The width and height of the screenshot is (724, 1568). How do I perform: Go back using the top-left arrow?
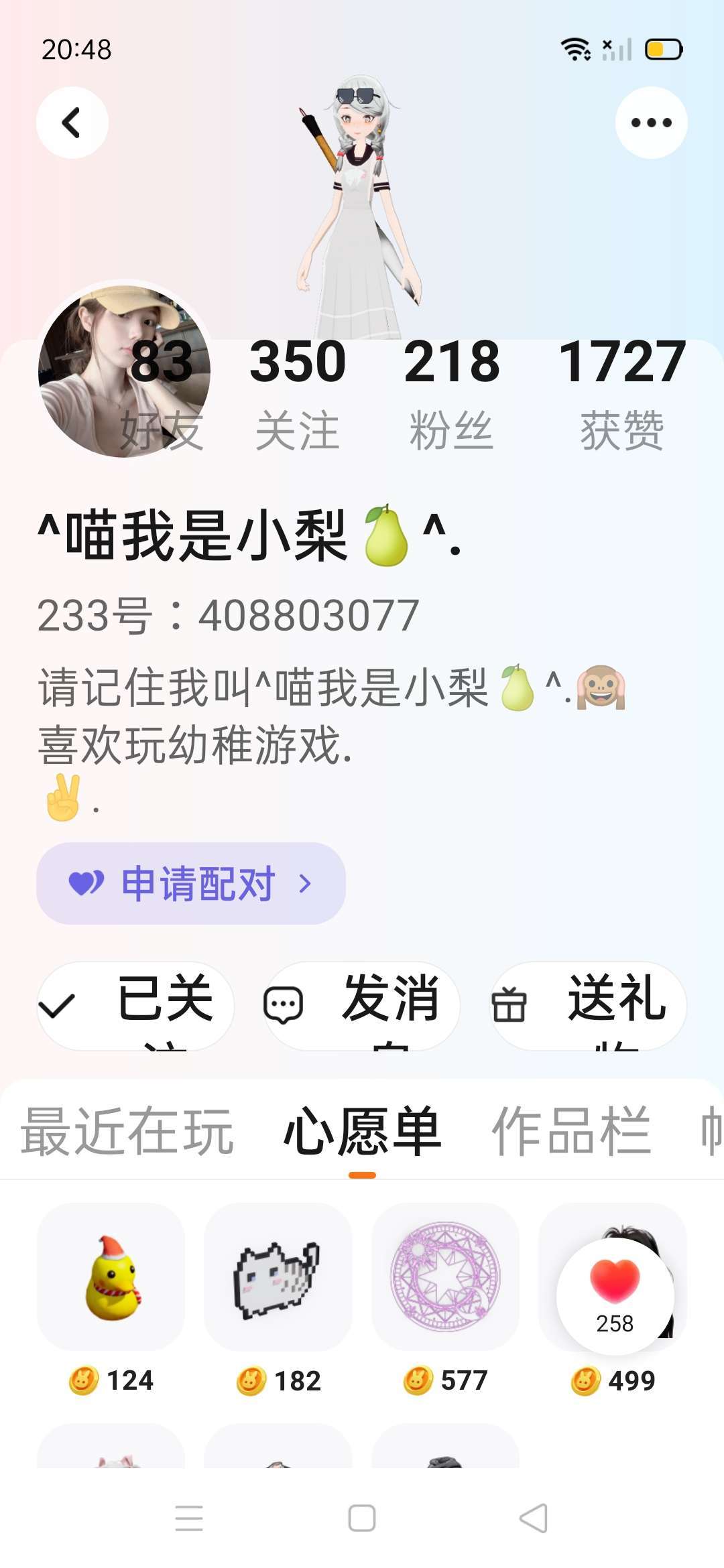click(x=72, y=123)
